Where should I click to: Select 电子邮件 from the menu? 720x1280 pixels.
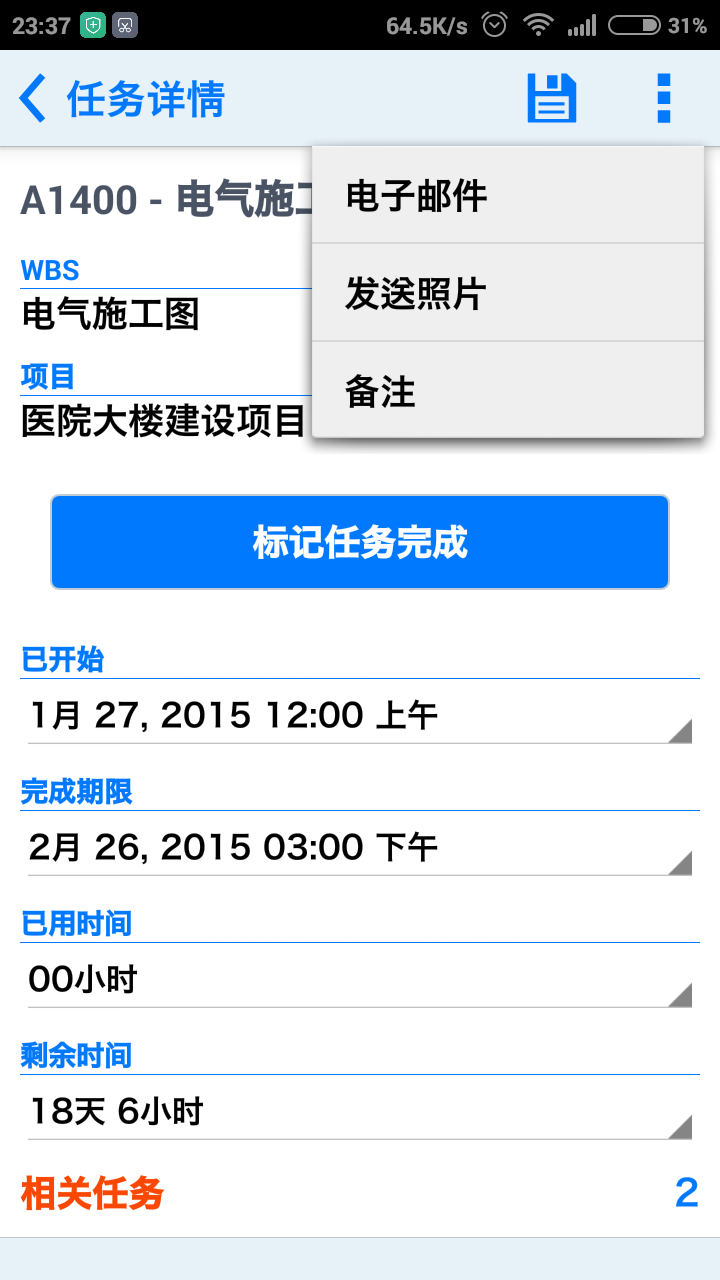tap(508, 195)
